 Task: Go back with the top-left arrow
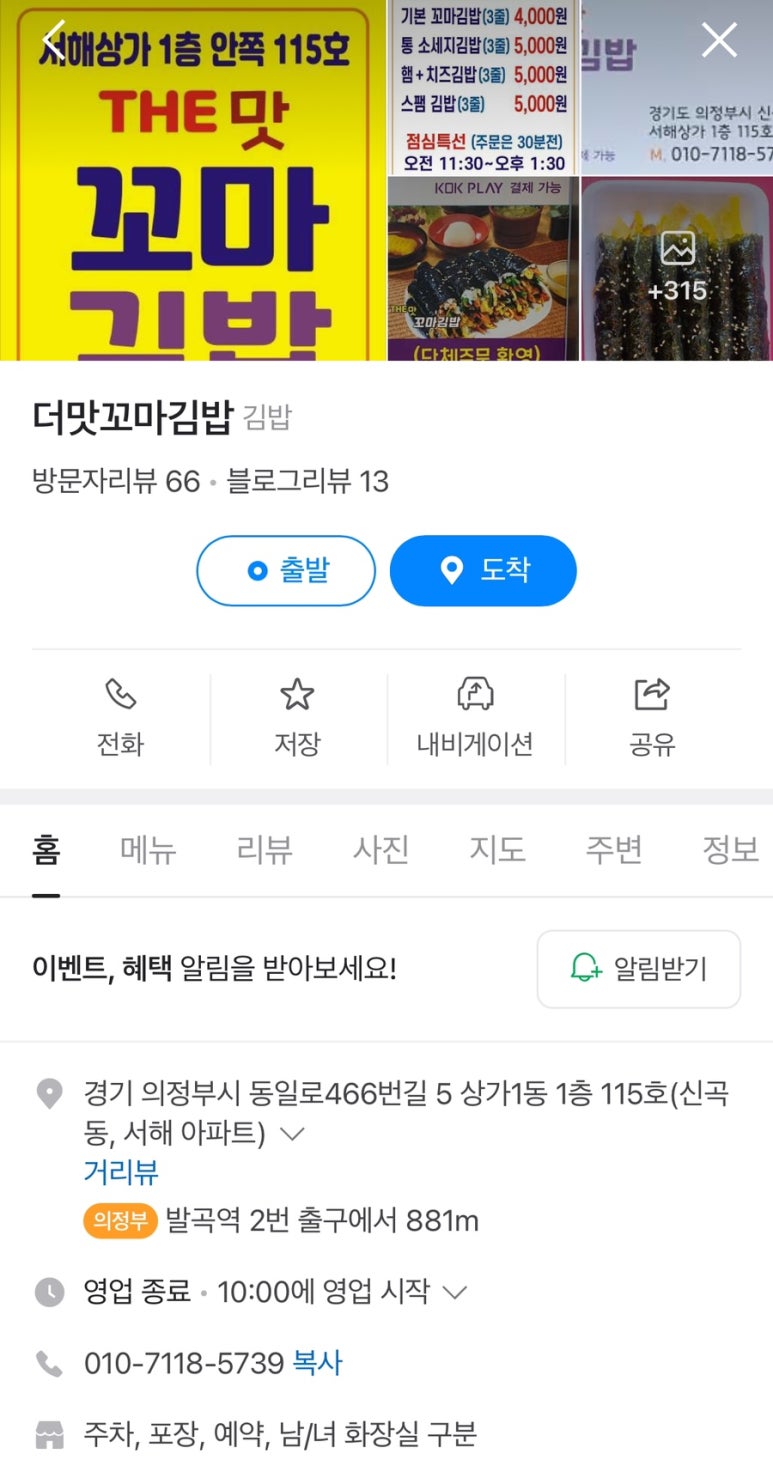[x=54, y=41]
